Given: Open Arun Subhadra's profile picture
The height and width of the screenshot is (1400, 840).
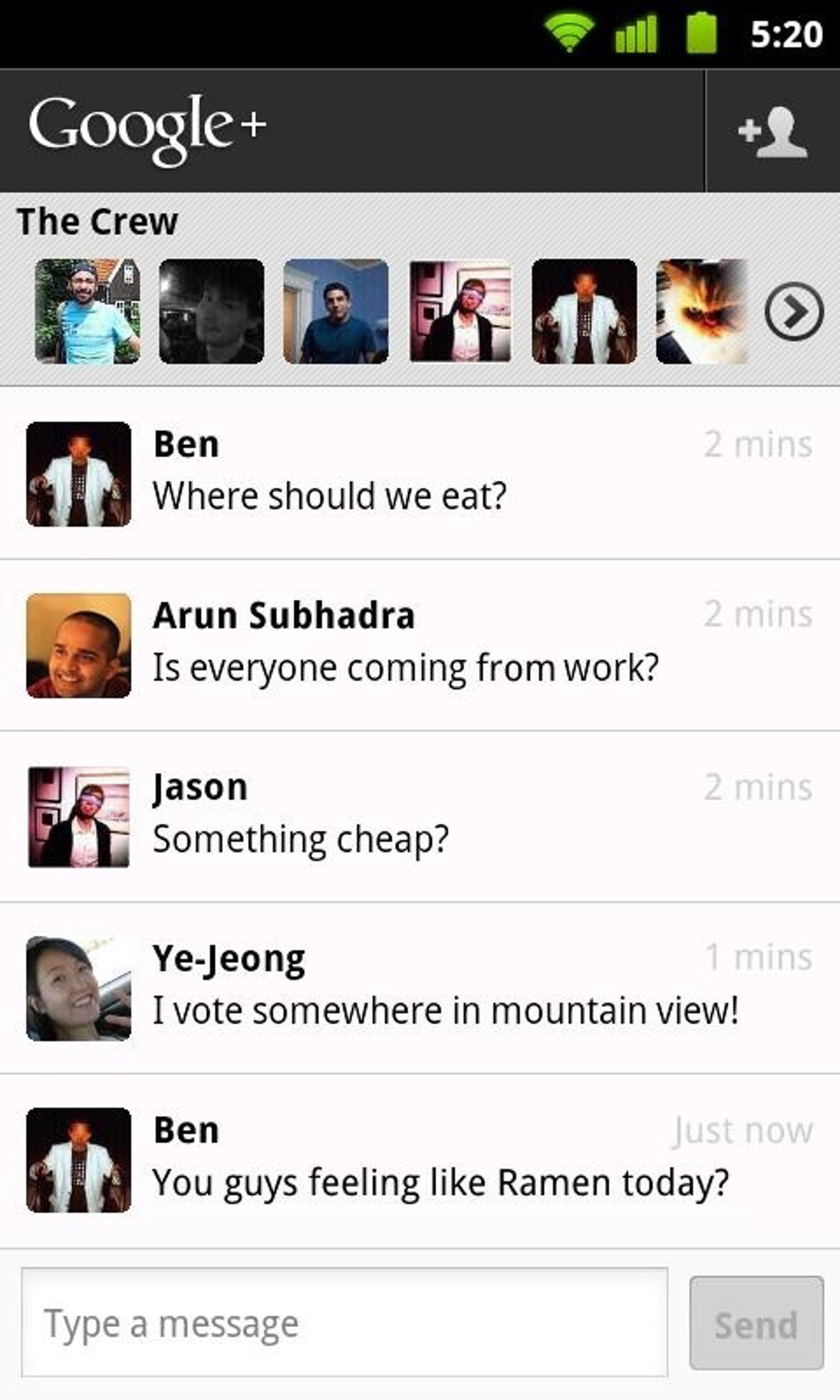Looking at the screenshot, I should (79, 645).
